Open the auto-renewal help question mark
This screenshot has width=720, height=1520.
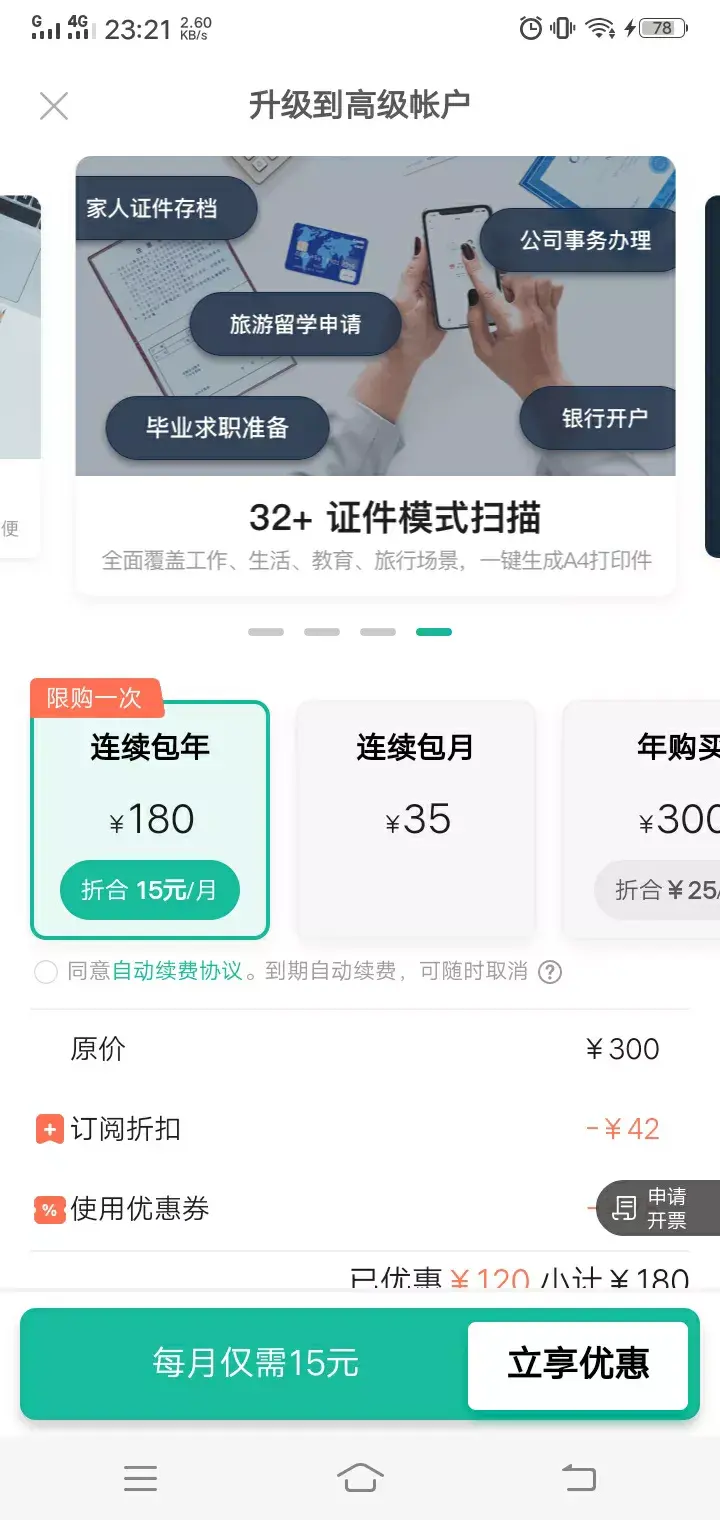[550, 972]
